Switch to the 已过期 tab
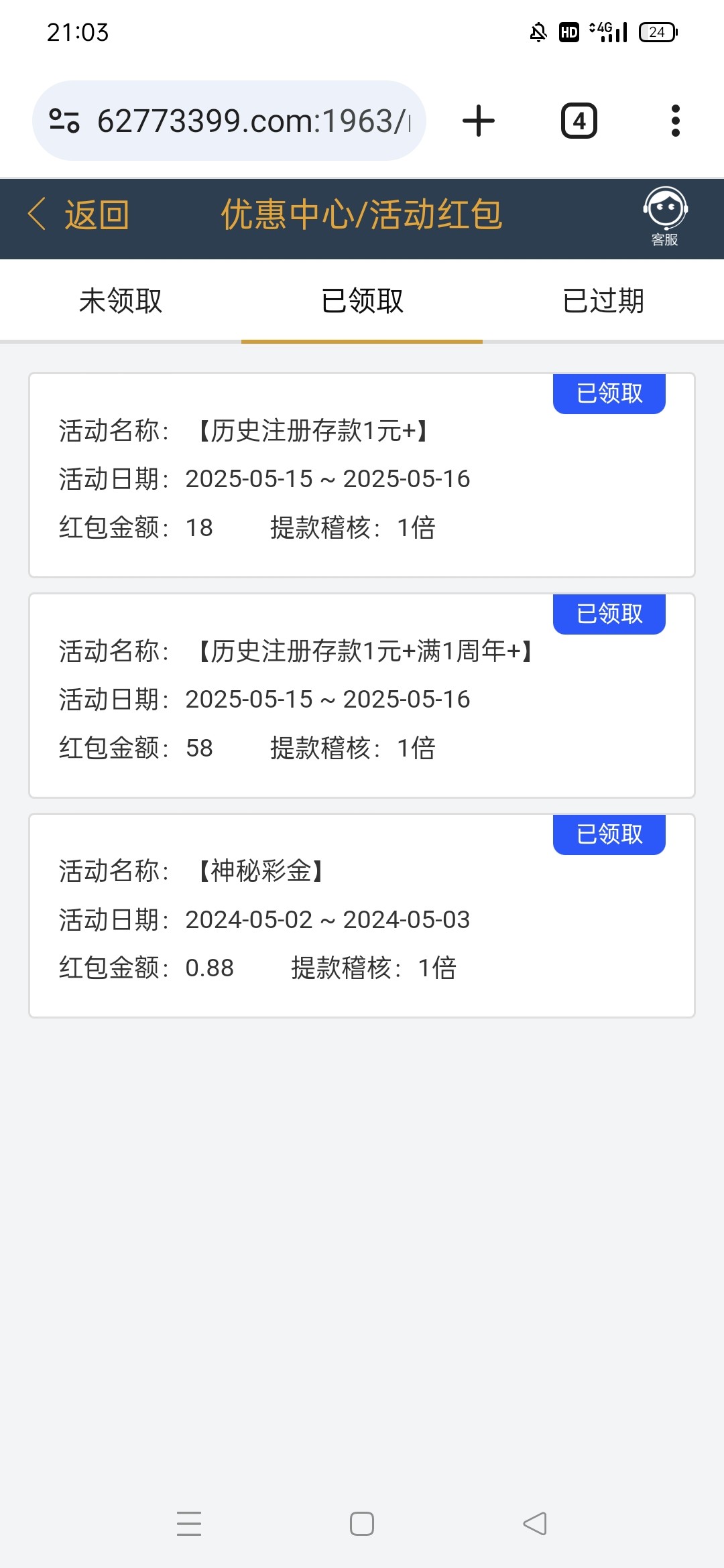Screen dimensions: 724x1568 pyautogui.click(x=603, y=301)
